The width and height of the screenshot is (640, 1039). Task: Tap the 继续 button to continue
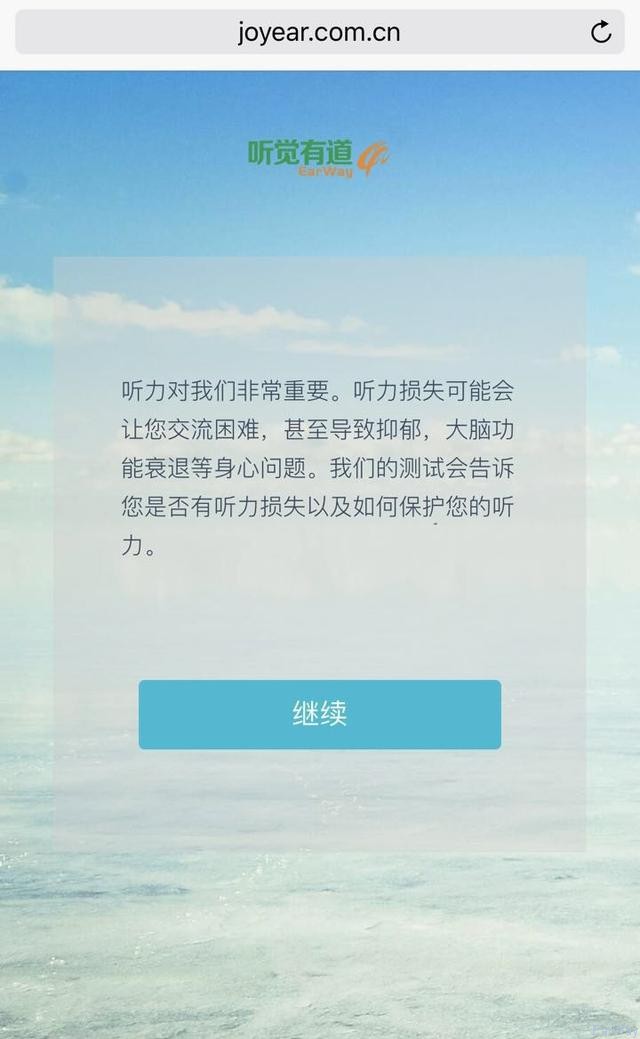[x=319, y=714]
